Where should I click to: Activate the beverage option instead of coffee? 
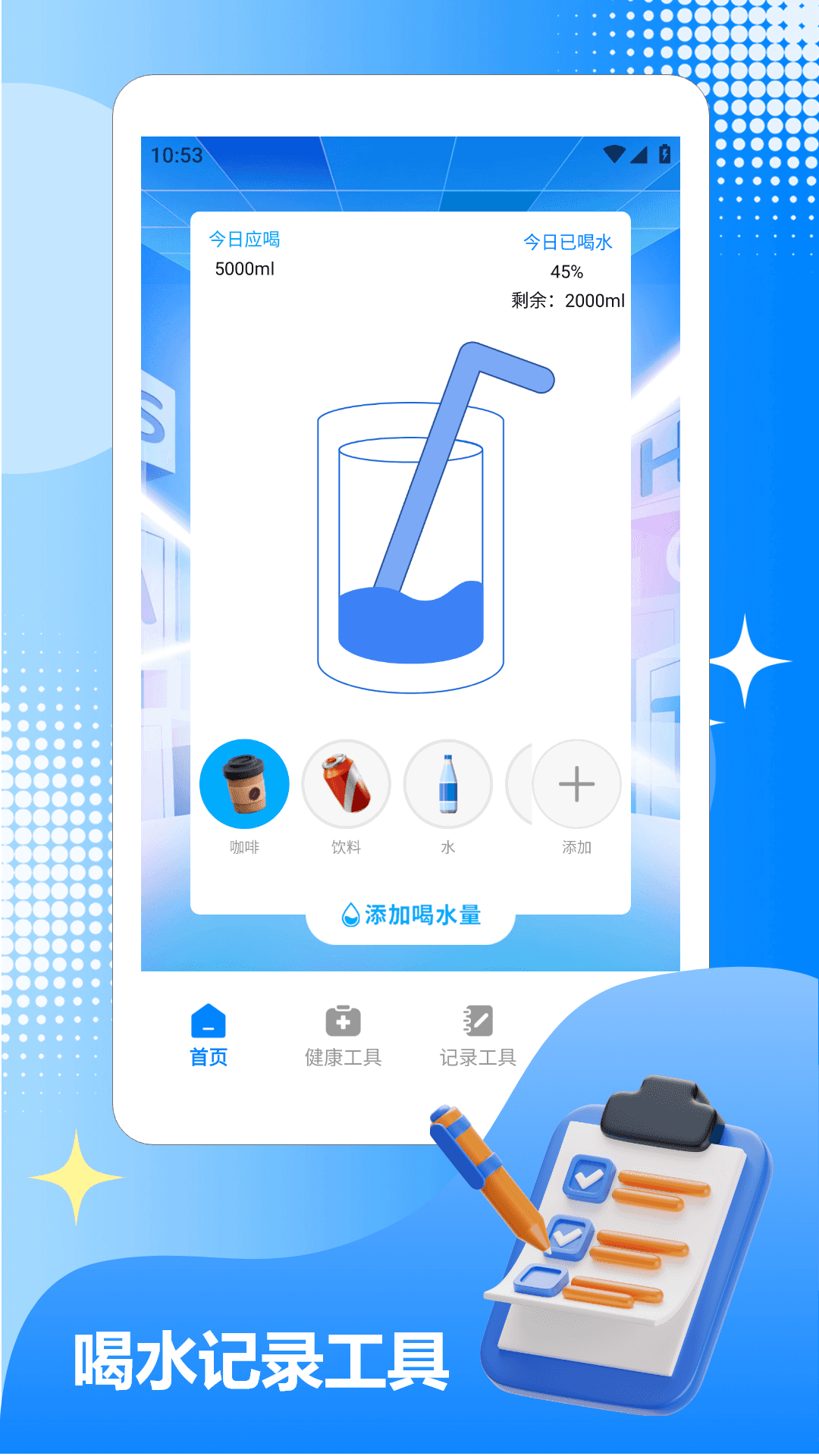347,785
